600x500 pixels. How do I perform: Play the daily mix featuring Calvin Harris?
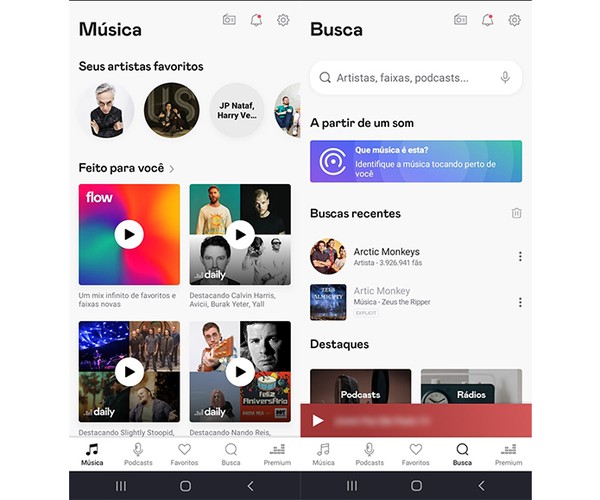[240, 234]
